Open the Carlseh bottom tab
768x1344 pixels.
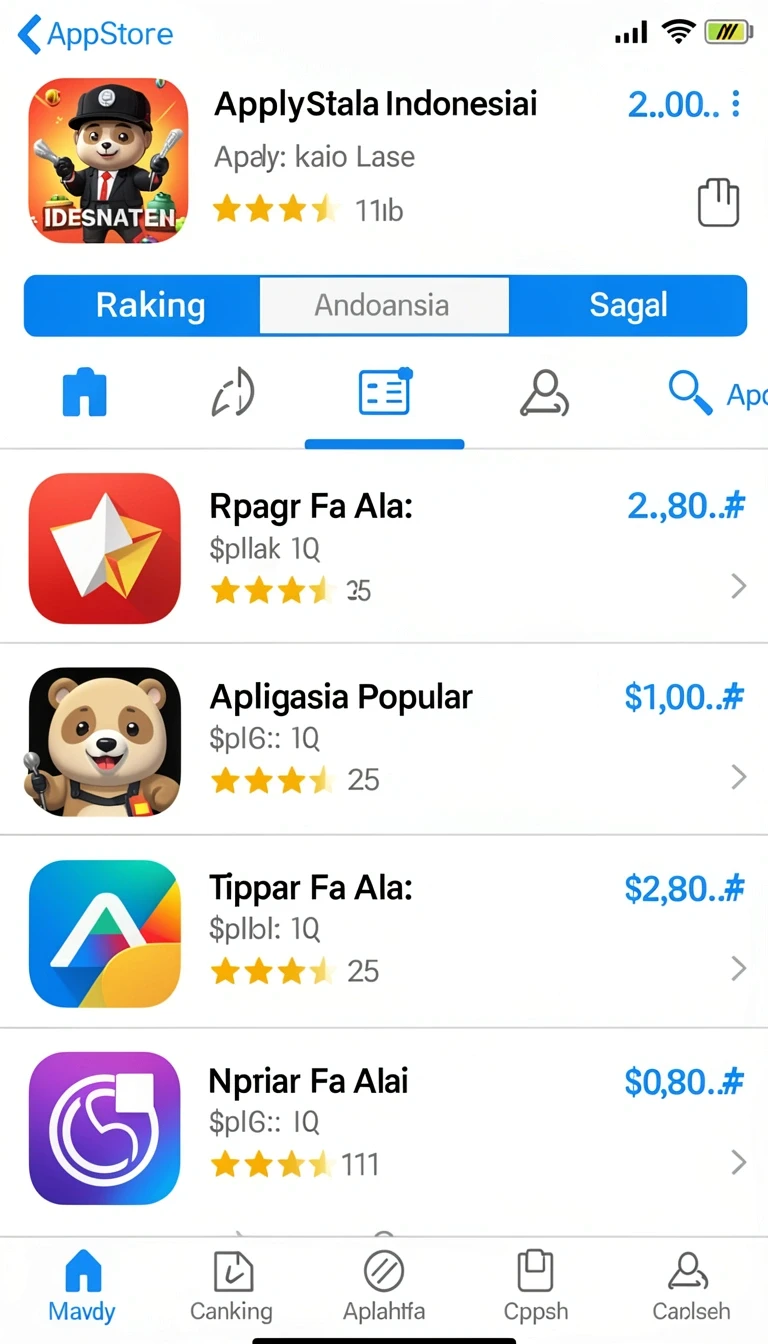691,1286
